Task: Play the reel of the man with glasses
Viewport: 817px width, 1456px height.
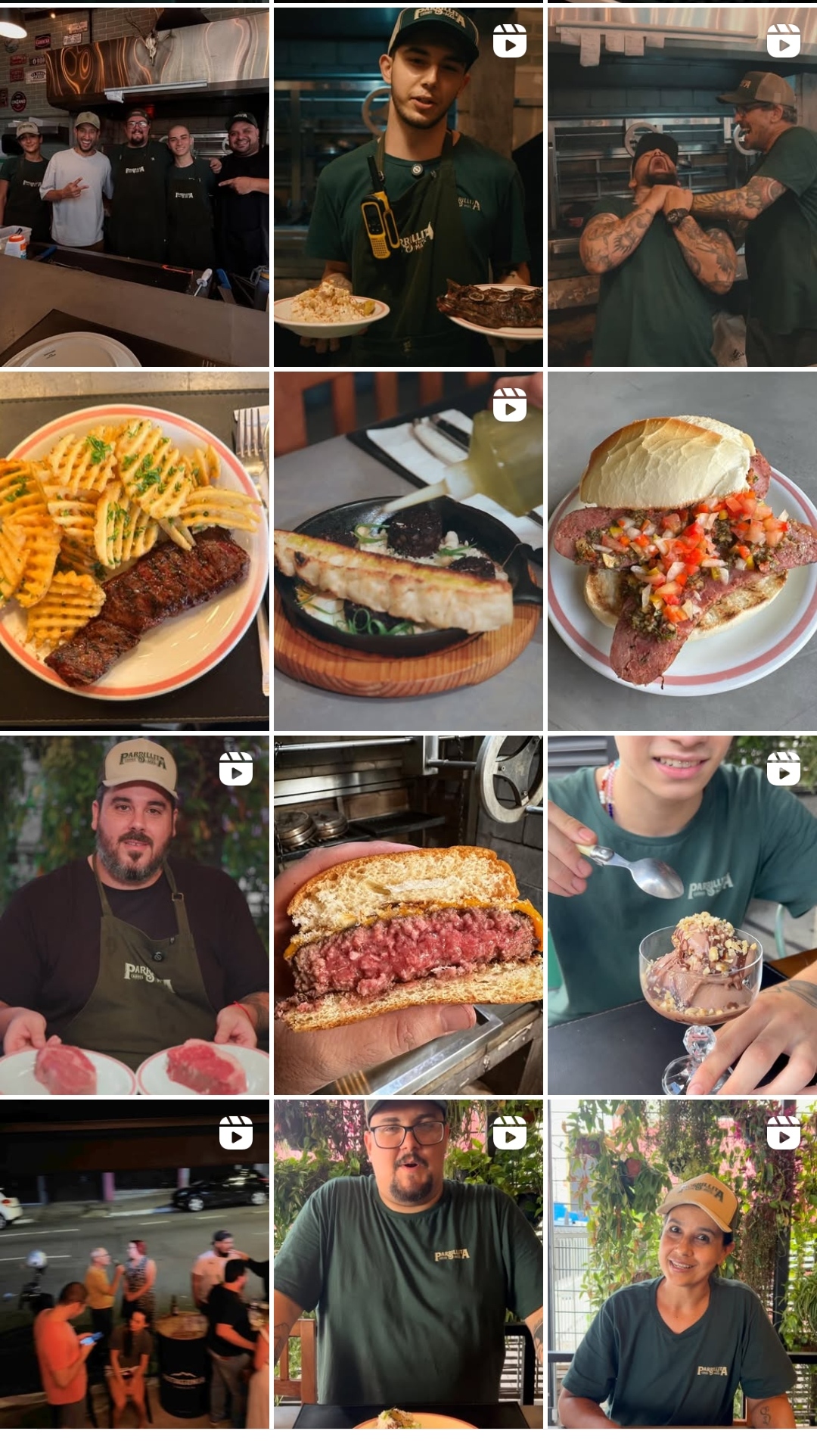Action: click(x=408, y=1264)
